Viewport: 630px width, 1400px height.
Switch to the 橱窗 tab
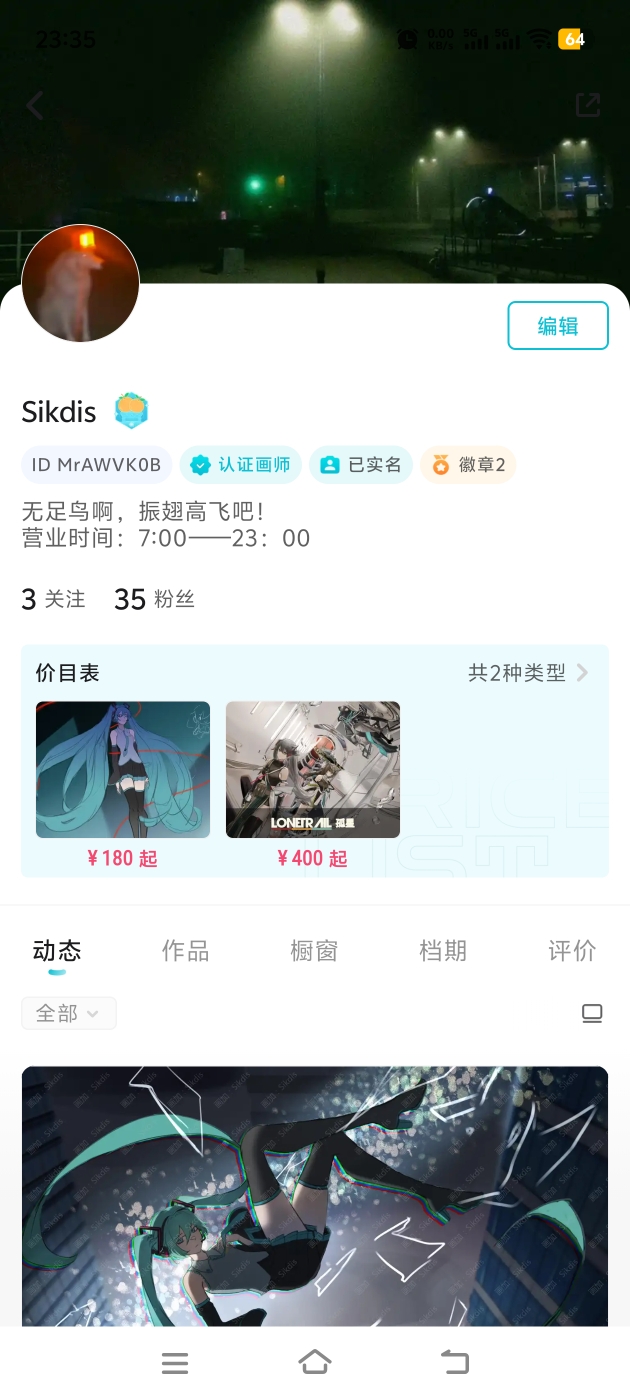314,951
